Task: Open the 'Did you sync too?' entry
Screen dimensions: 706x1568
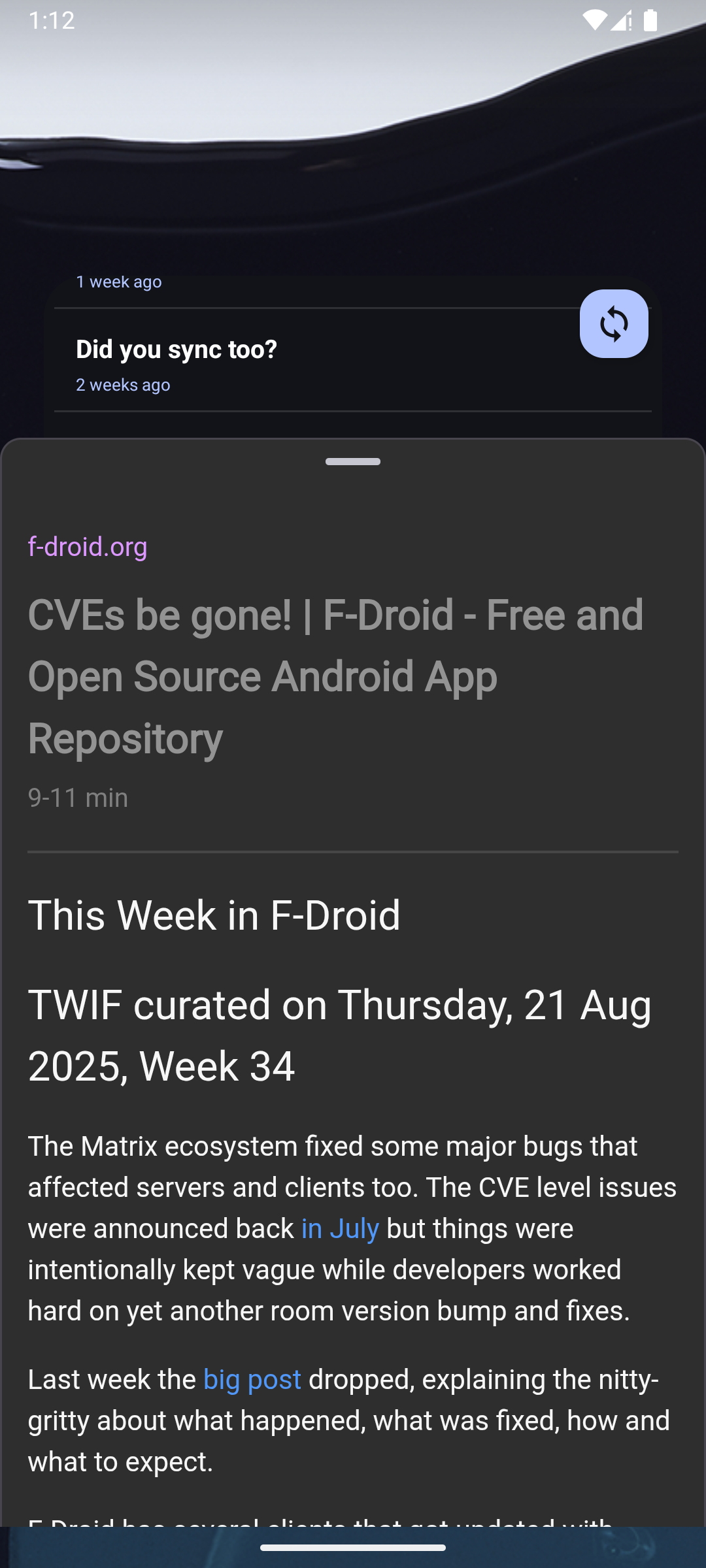Action: [x=176, y=350]
